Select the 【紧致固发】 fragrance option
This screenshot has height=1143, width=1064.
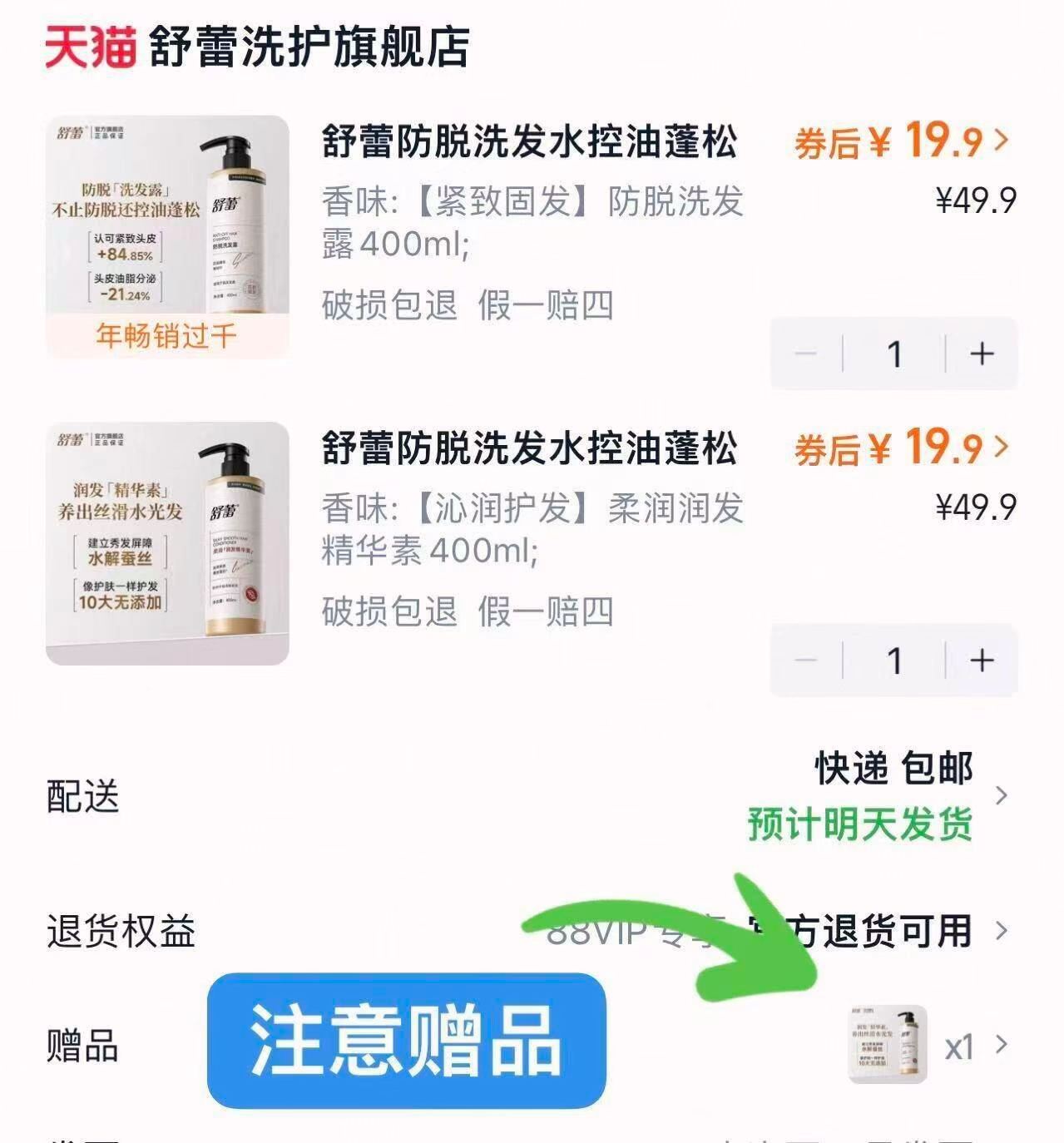click(506, 198)
